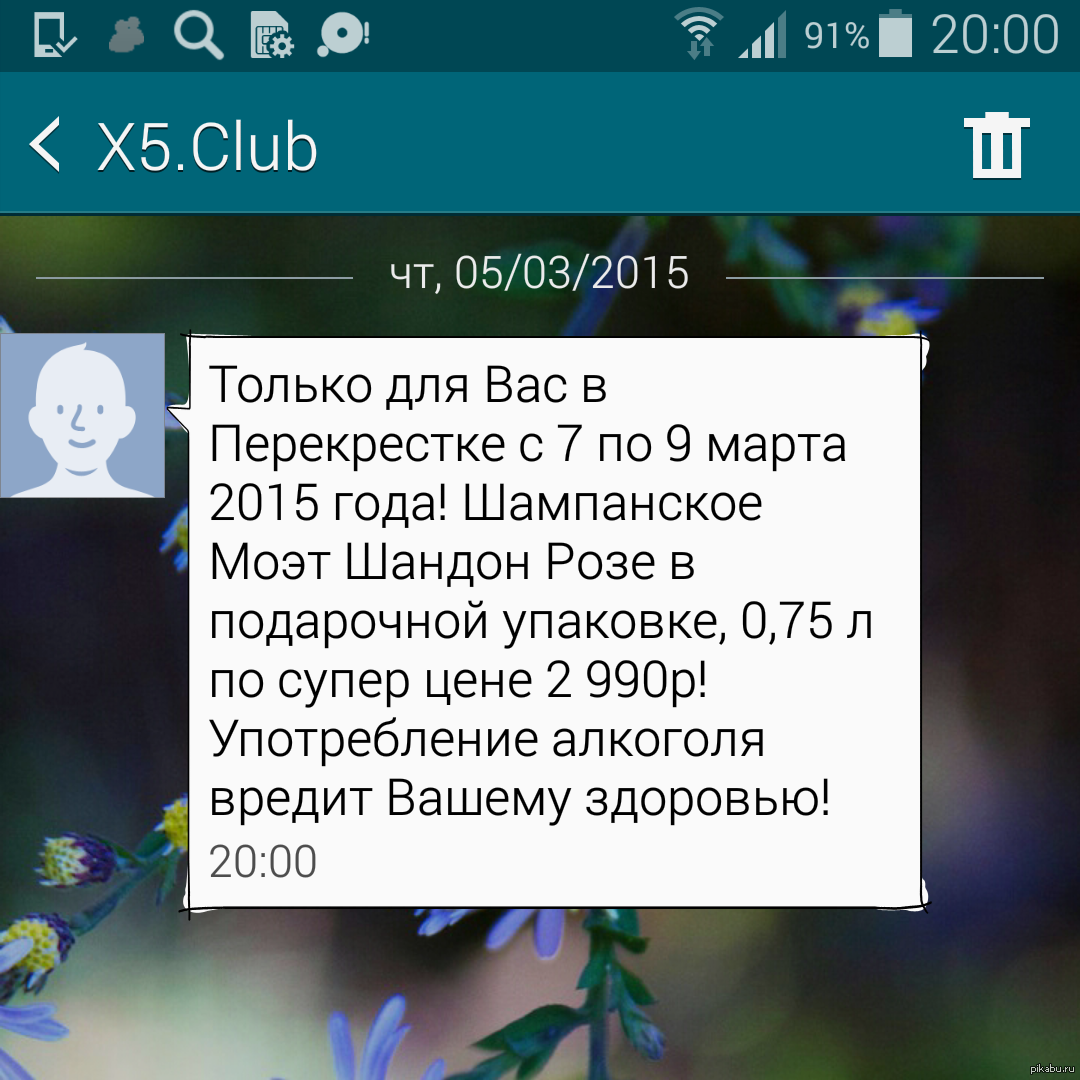Delete messages with the trash icon

pyautogui.click(x=995, y=146)
